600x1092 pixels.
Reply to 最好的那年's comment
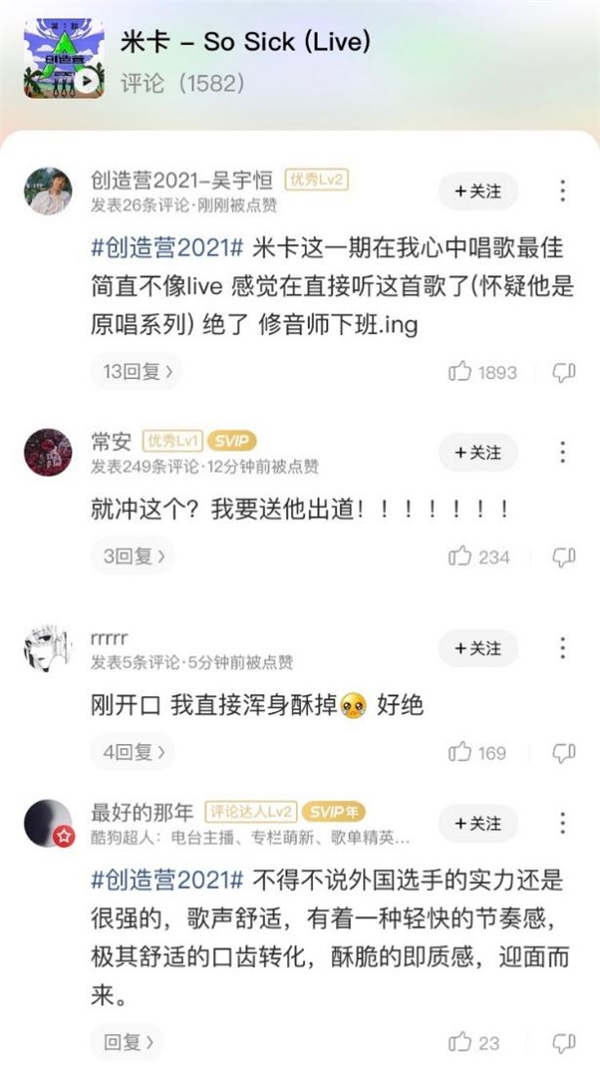pos(127,1042)
